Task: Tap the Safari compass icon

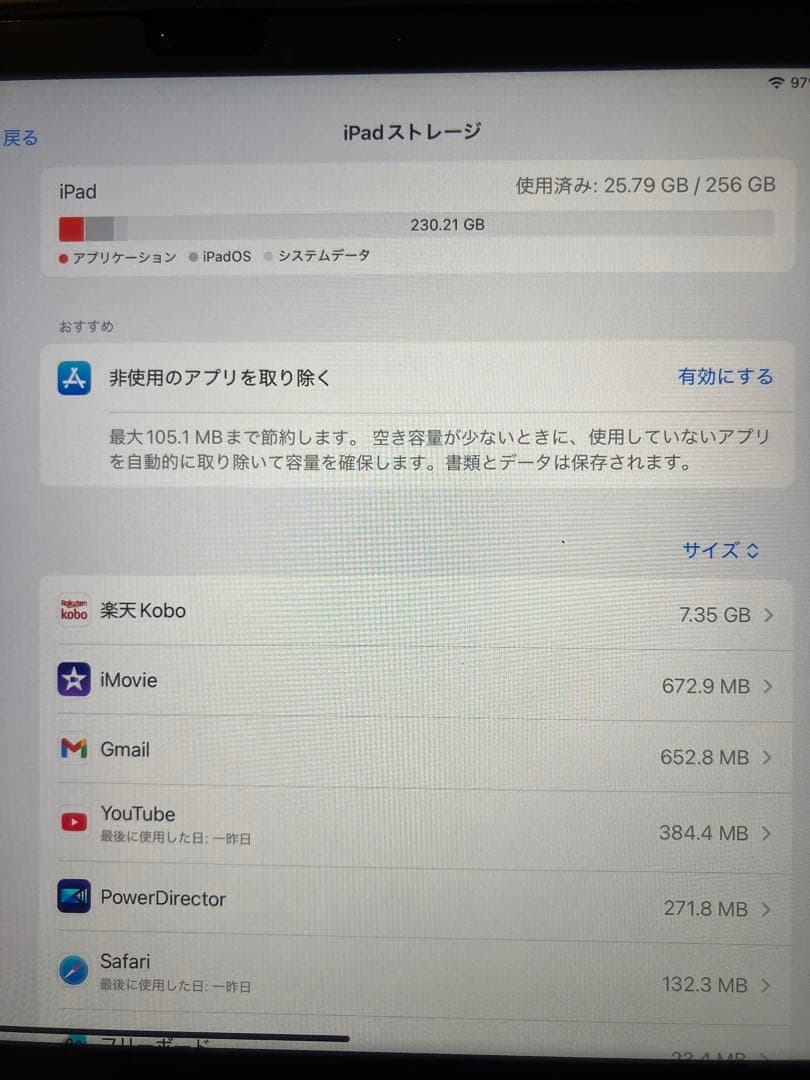Action: [72, 969]
